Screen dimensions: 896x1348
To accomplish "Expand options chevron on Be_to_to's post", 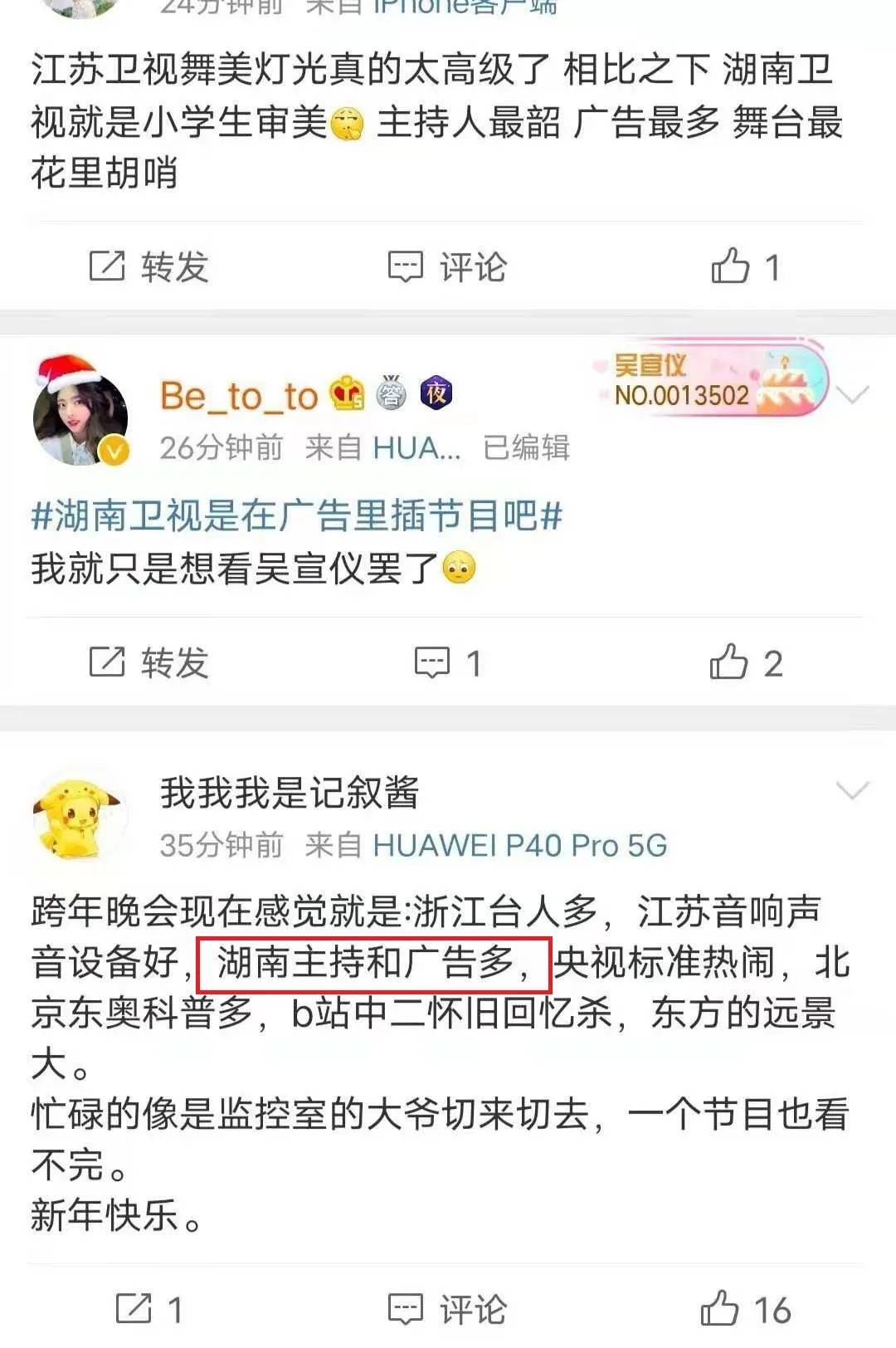I will pos(853,394).
